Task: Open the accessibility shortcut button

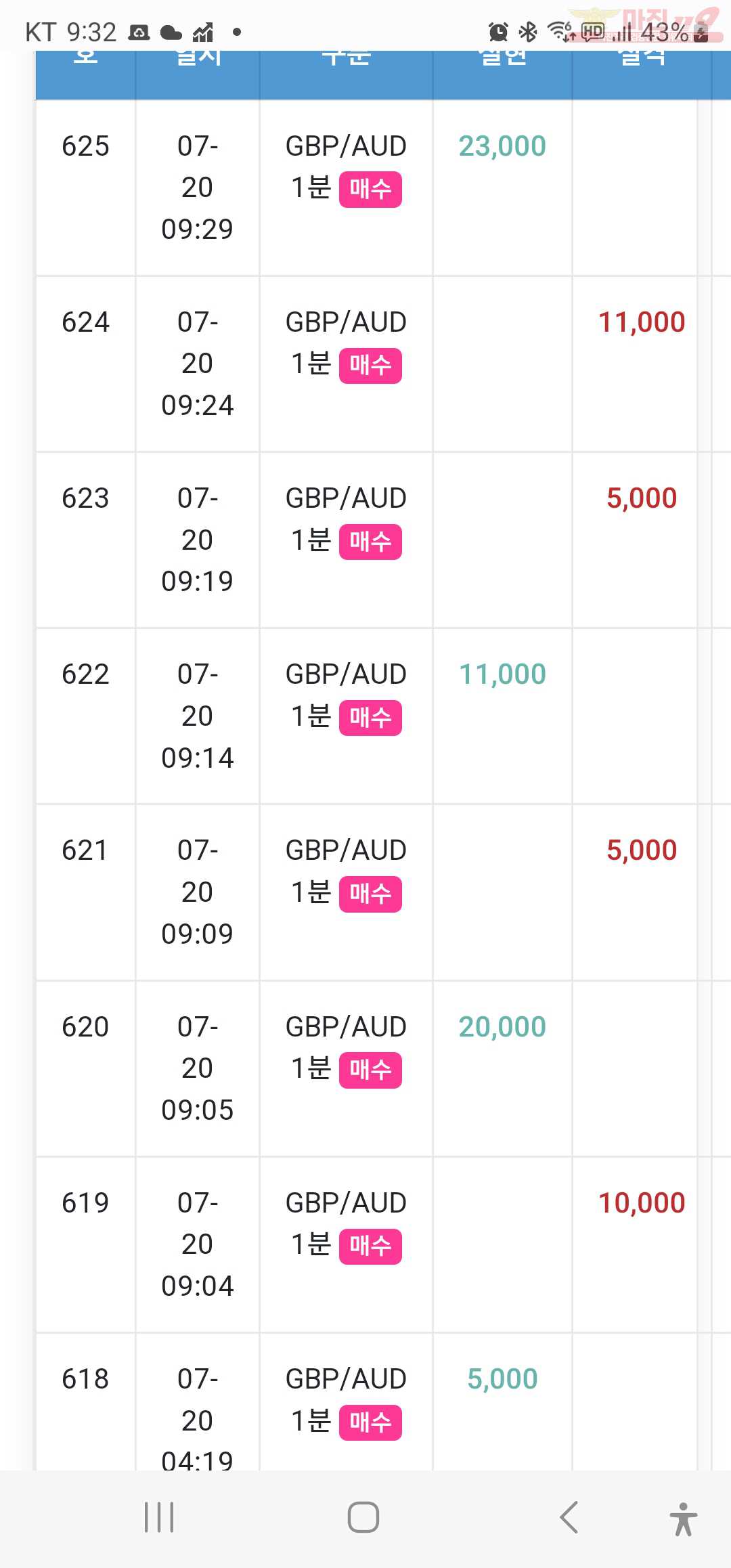Action: [684, 1519]
